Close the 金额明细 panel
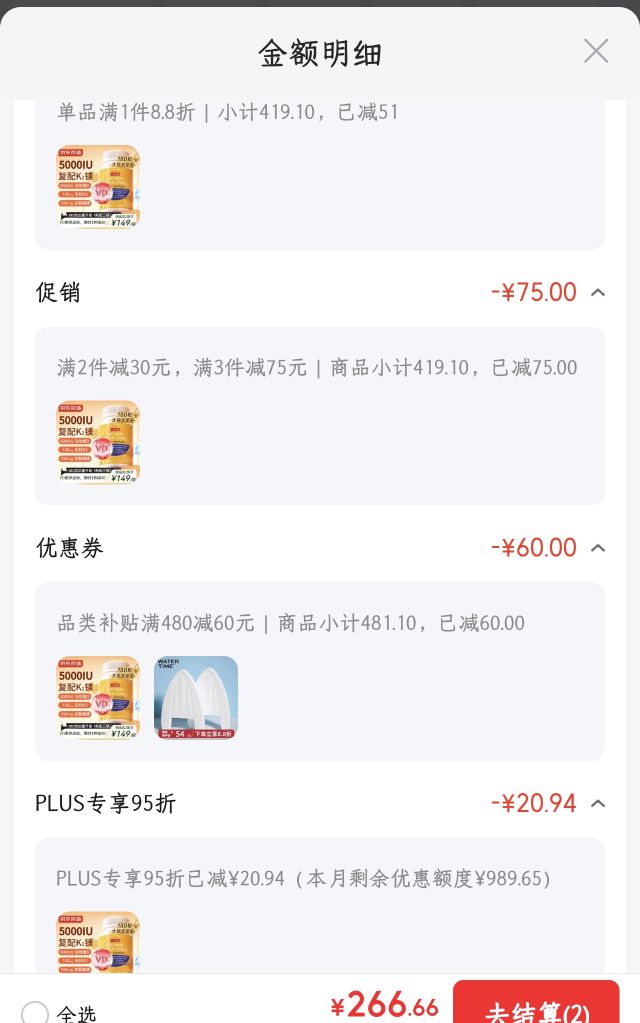This screenshot has height=1023, width=640. (x=596, y=51)
